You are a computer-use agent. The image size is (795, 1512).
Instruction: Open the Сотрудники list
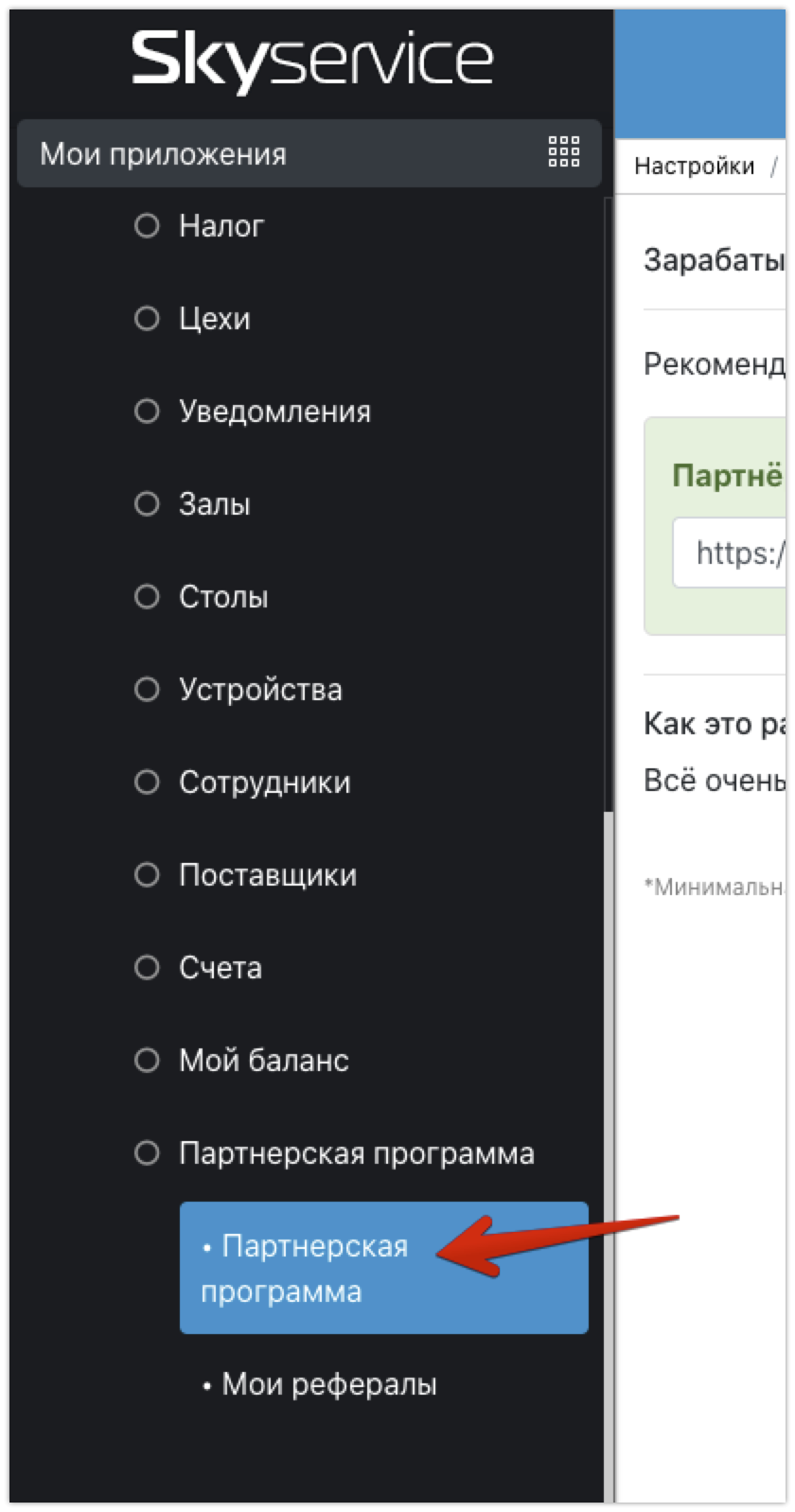click(x=264, y=782)
